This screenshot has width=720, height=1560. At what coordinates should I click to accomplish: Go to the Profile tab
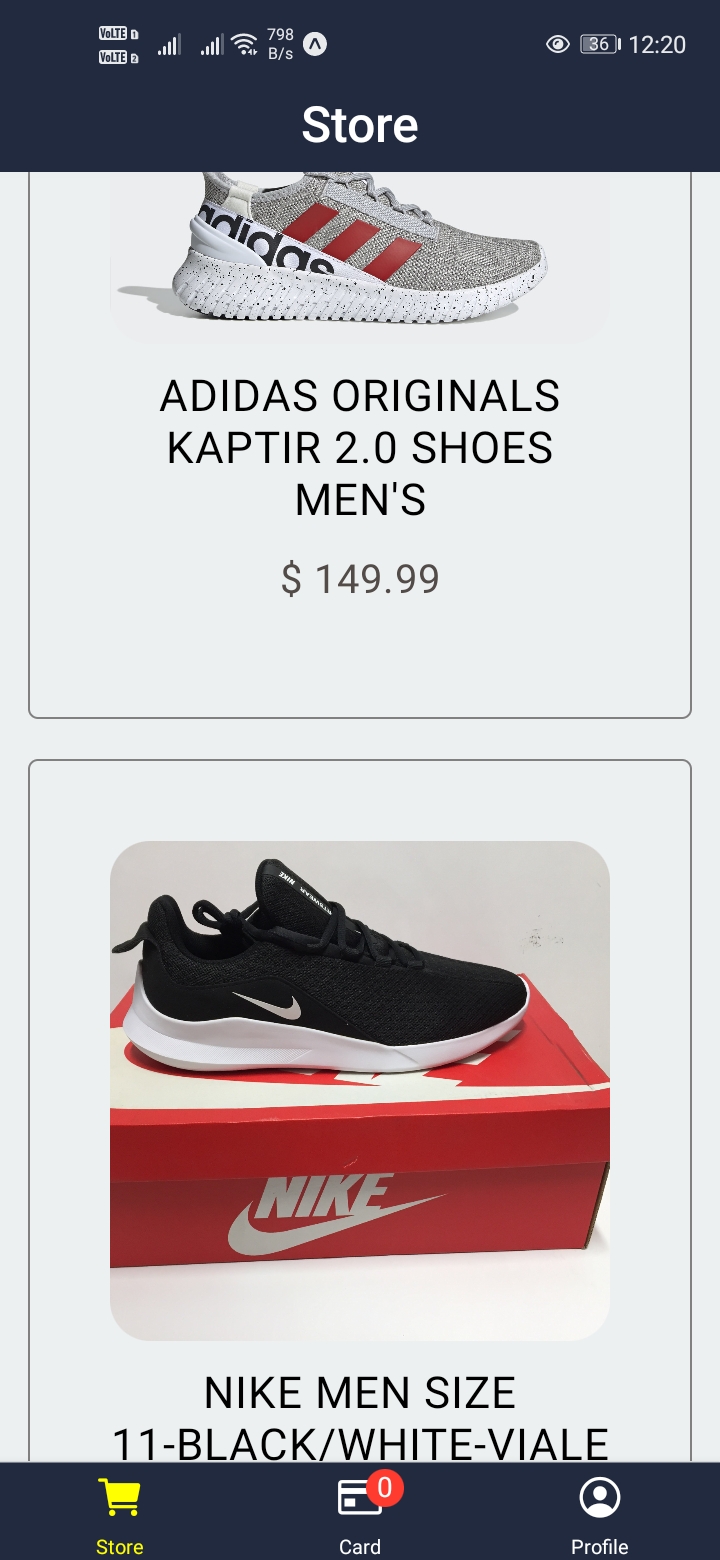[599, 1512]
